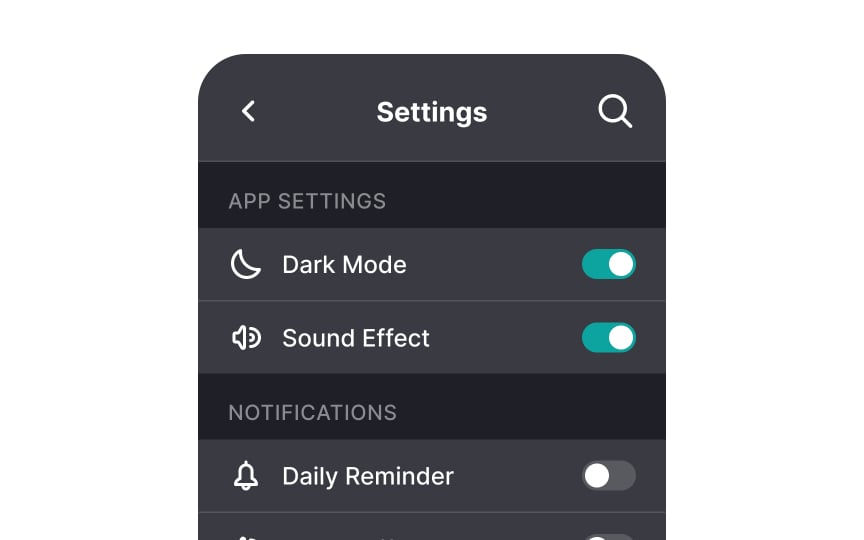Go back from the Settings screen

249,111
